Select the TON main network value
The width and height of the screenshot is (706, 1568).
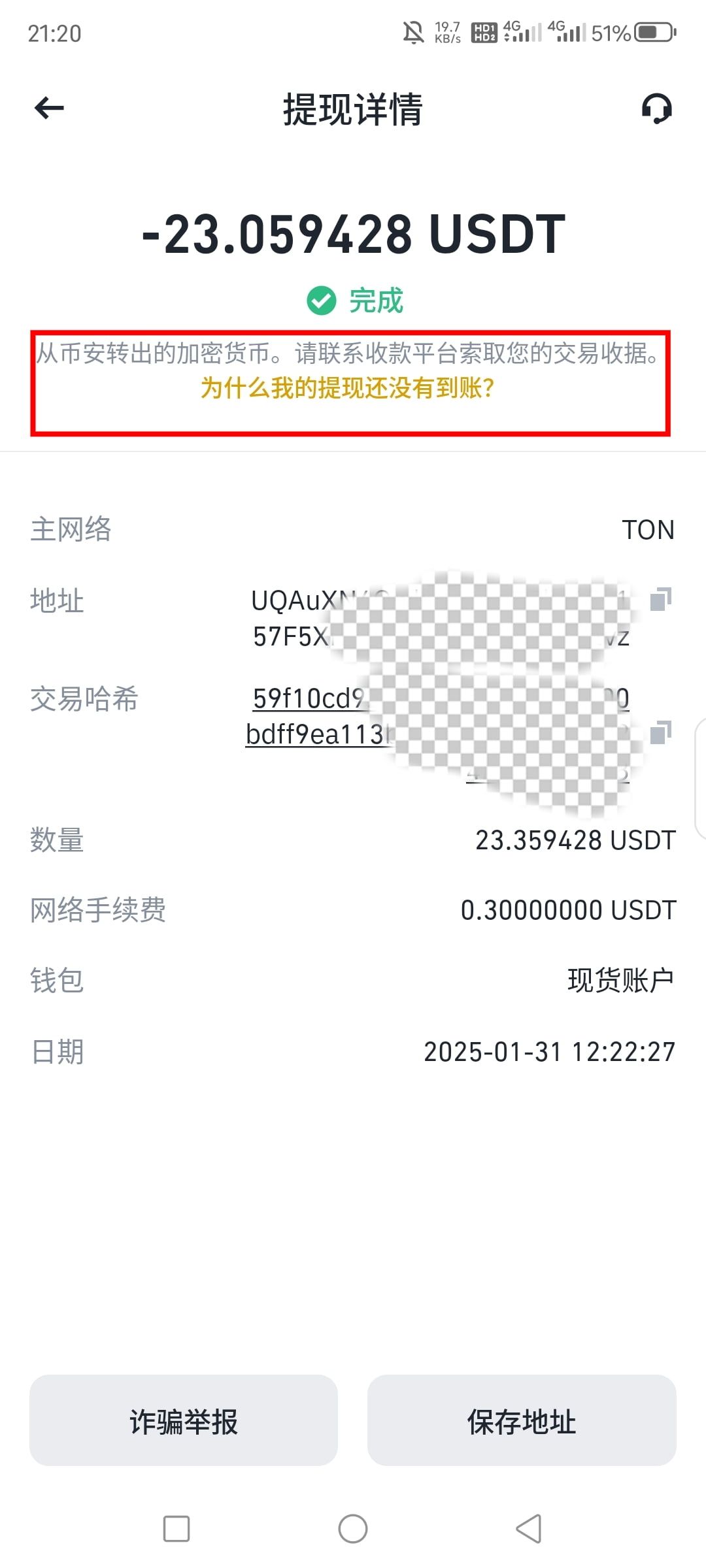648,531
